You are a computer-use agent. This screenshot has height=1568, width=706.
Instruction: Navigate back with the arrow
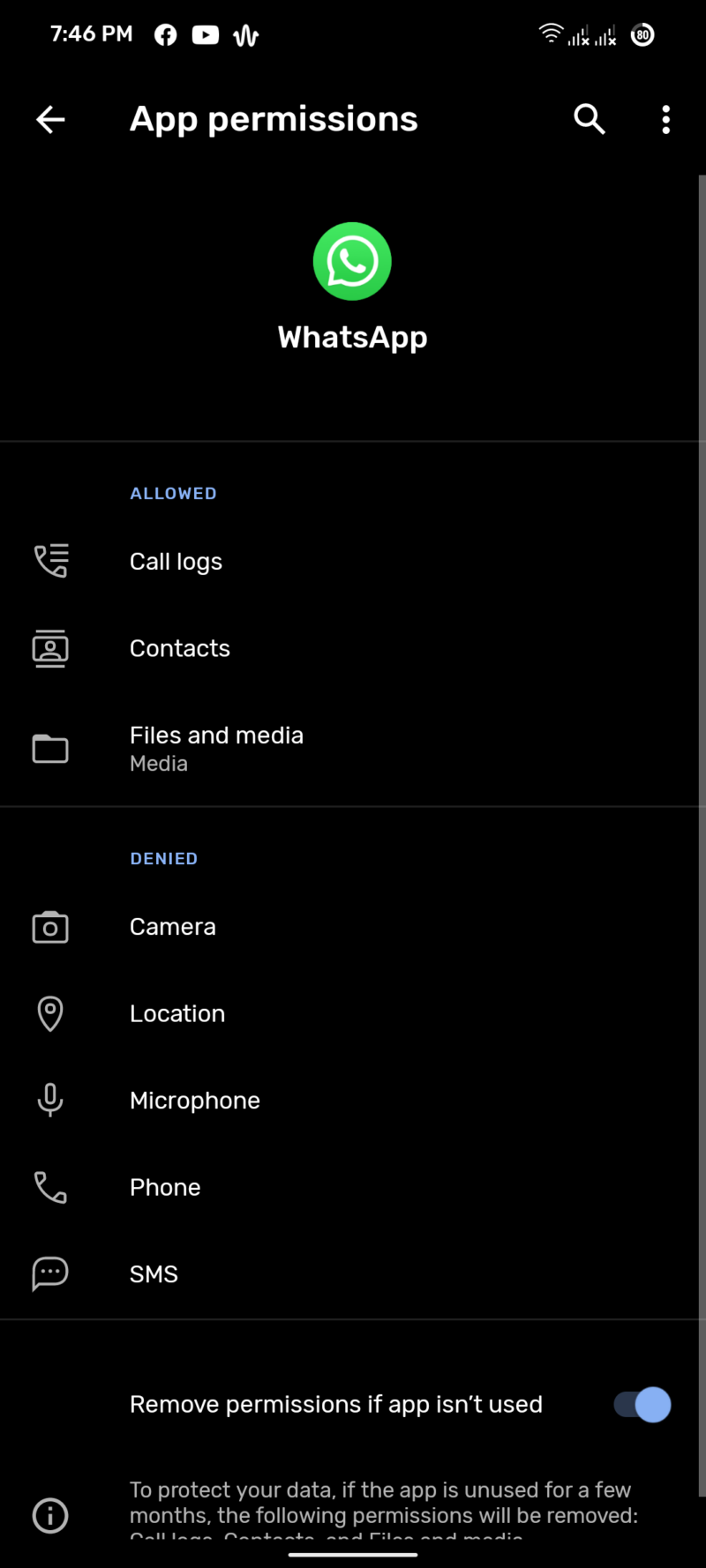[50, 119]
